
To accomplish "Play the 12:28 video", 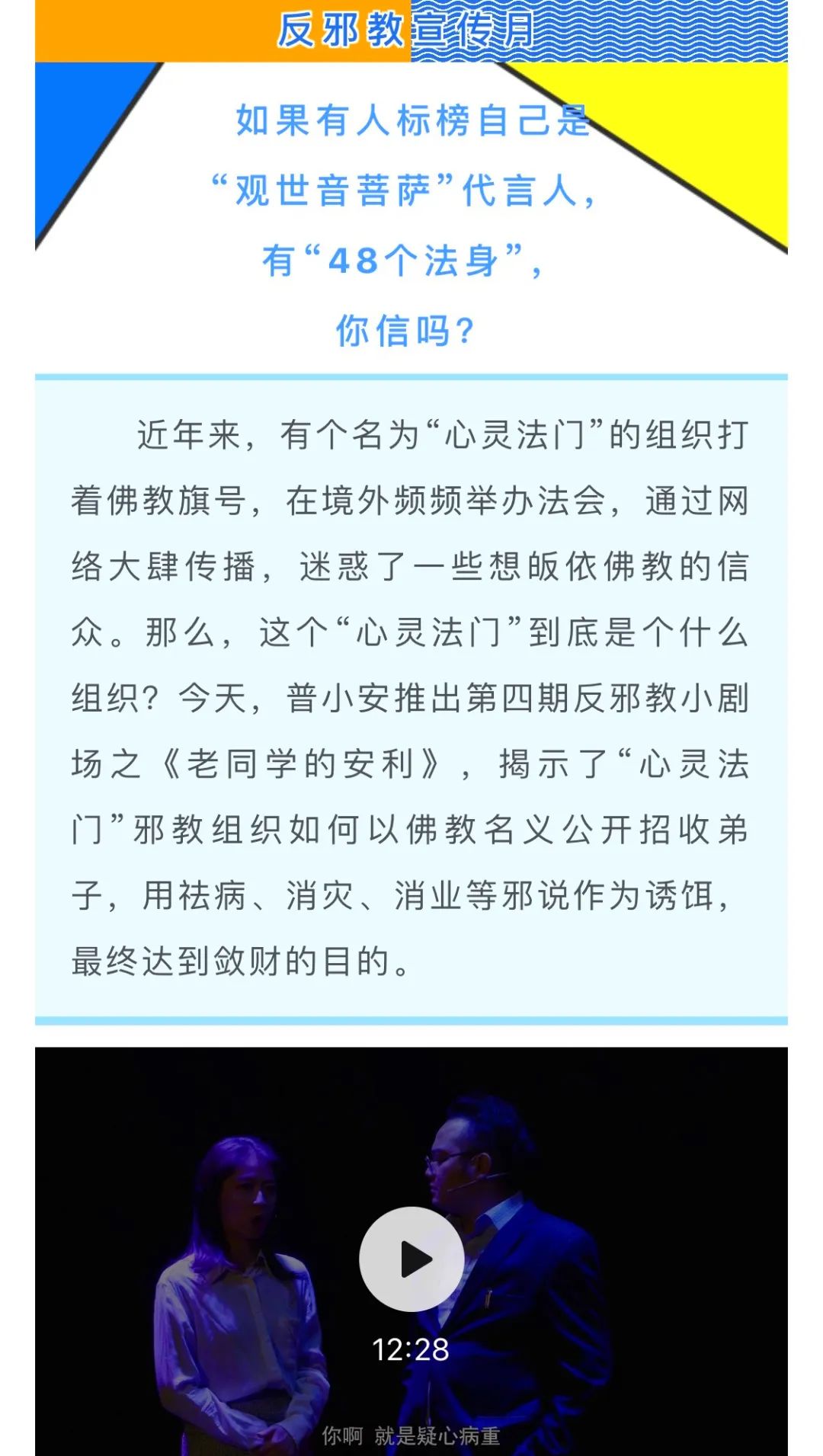I will point(411,1259).
